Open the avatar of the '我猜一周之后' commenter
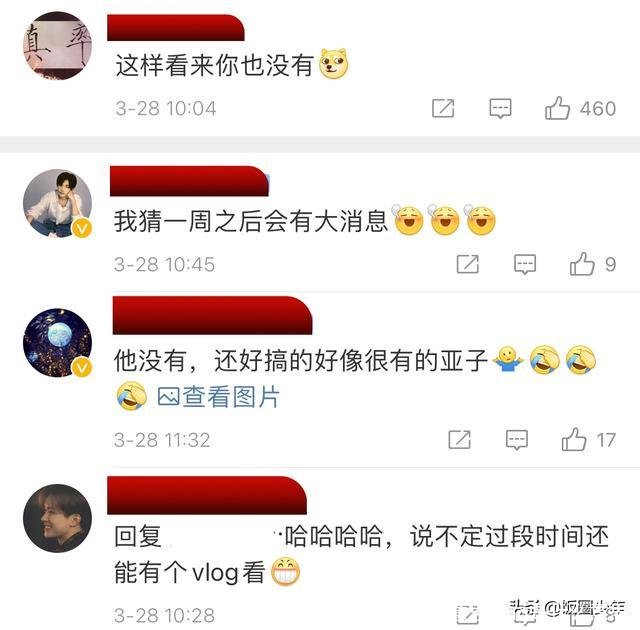This screenshot has height=630, width=640. click(57, 203)
